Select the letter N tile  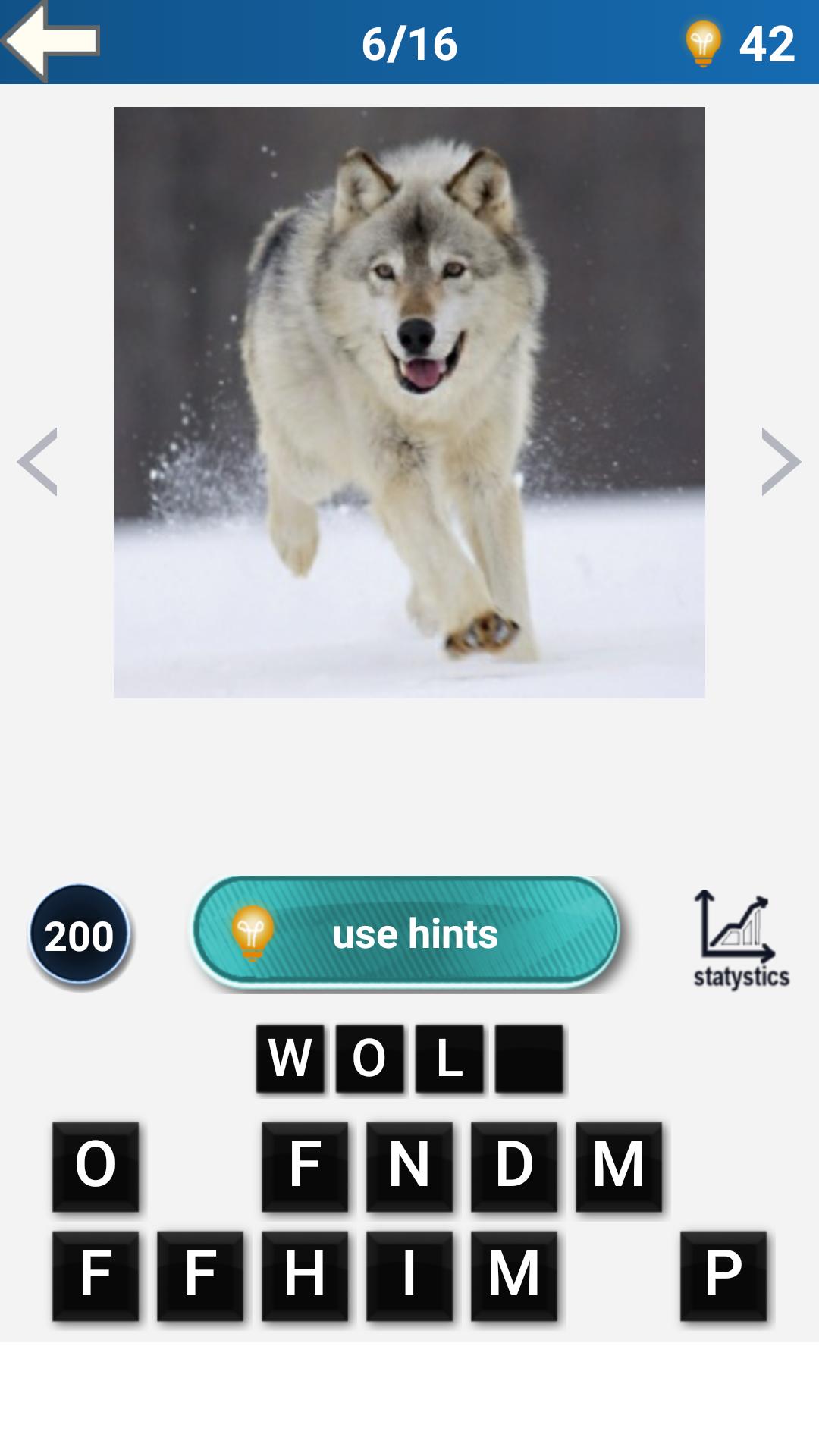409,1166
